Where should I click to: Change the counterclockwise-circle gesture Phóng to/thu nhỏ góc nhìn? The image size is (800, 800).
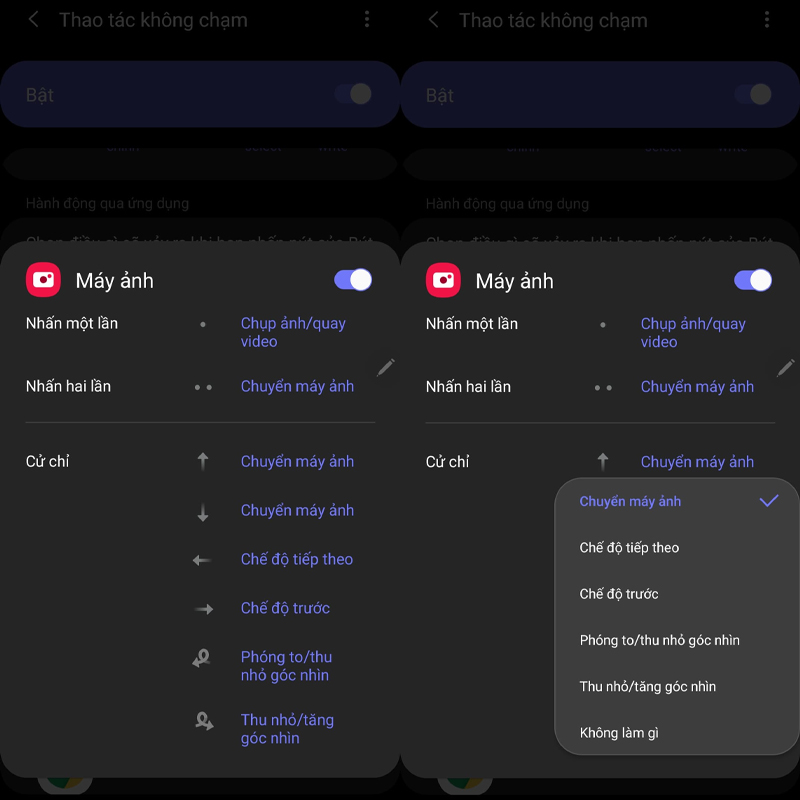pyautogui.click(x=286, y=666)
